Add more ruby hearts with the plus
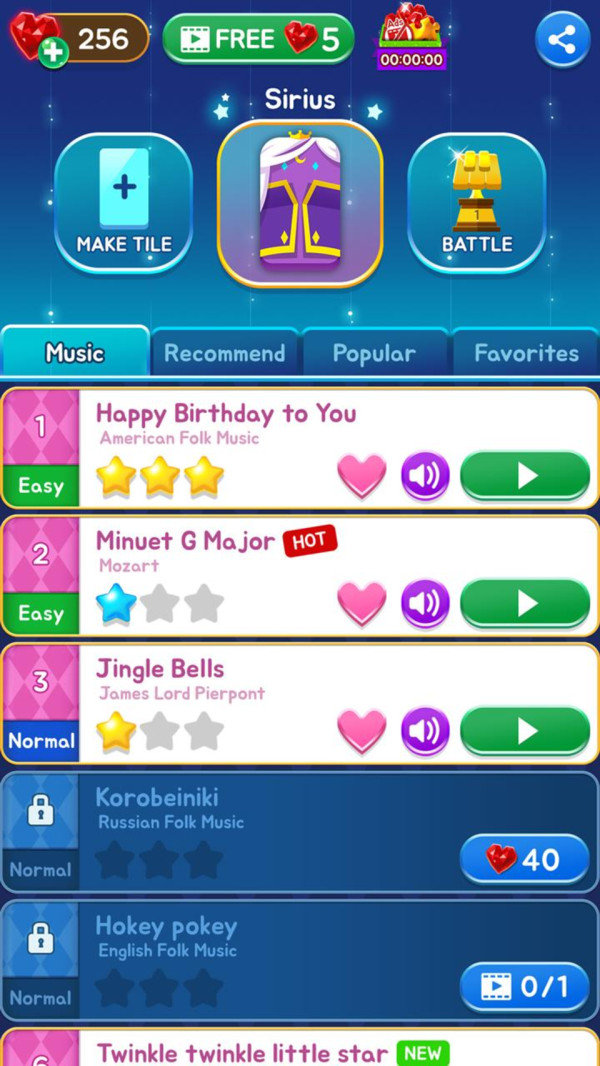The image size is (600, 1066). point(53,54)
